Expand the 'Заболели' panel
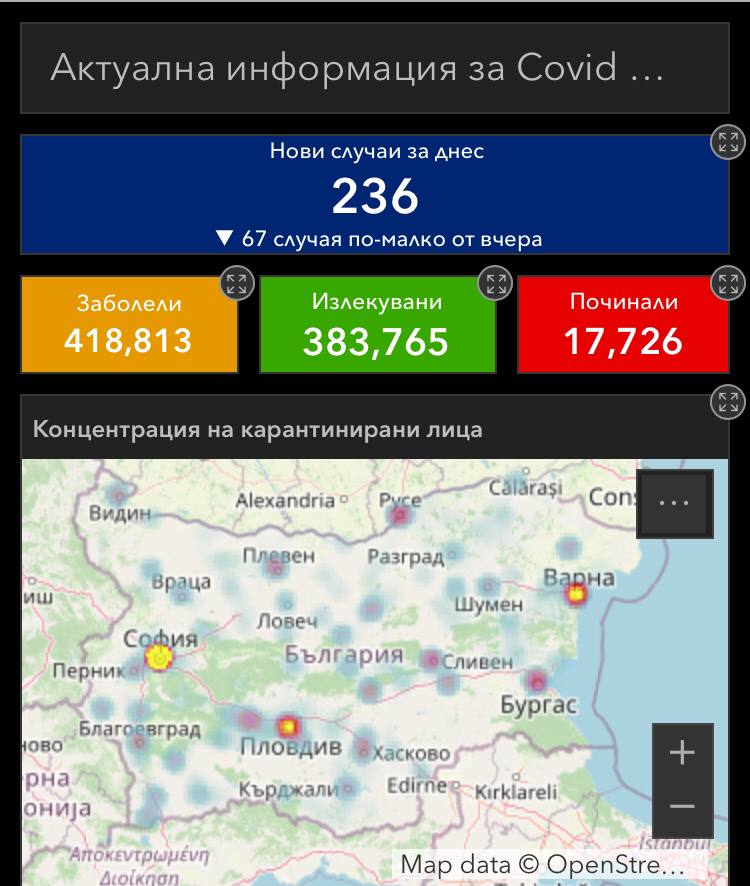 pos(236,283)
